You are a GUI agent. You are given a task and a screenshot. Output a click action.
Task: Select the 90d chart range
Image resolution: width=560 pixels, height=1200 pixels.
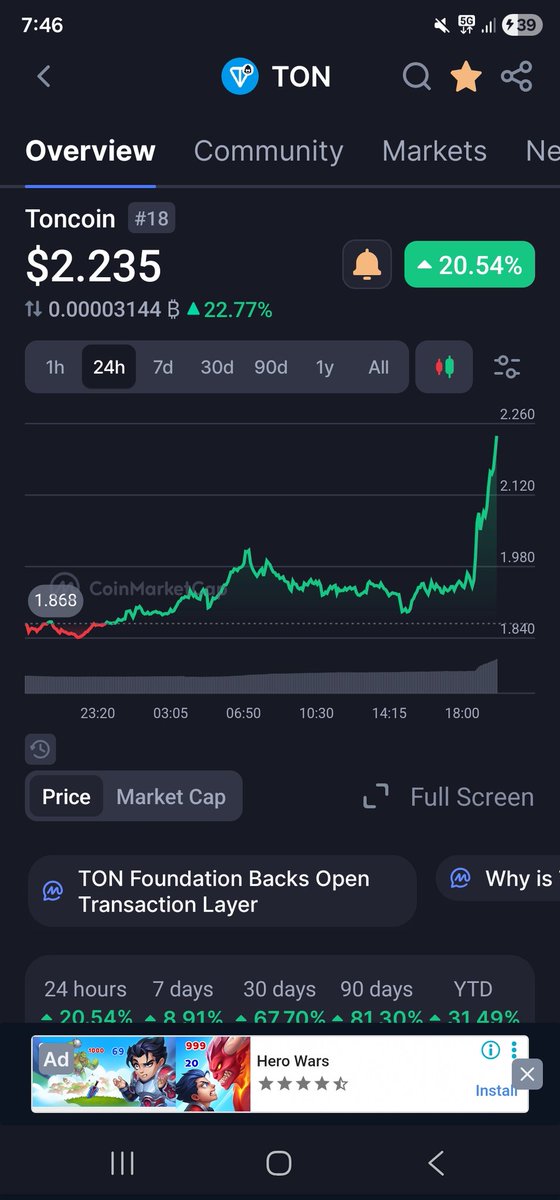click(x=271, y=367)
